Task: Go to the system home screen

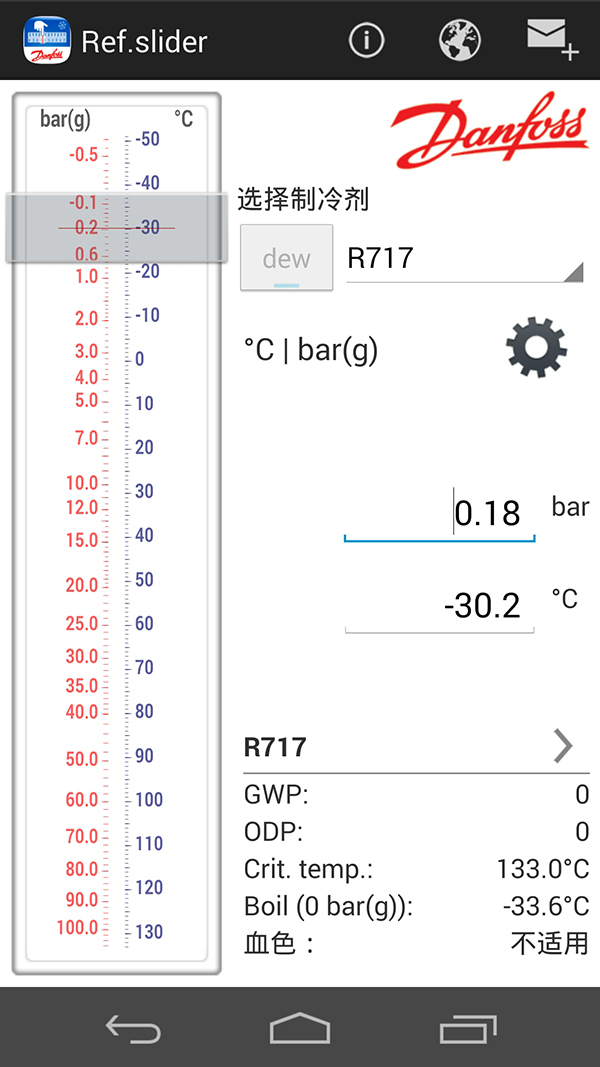Action: point(300,1029)
